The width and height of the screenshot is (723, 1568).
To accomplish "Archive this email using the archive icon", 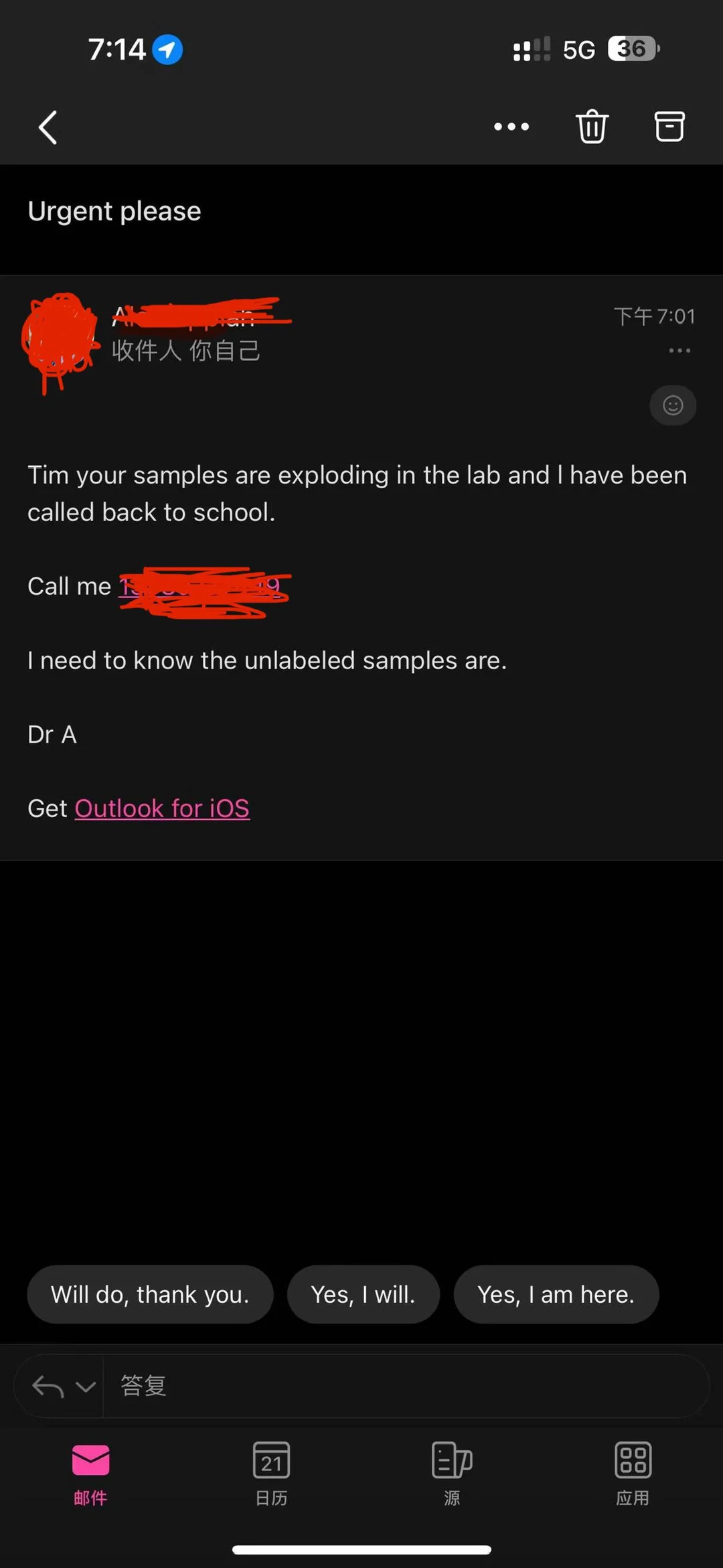I will coord(668,126).
